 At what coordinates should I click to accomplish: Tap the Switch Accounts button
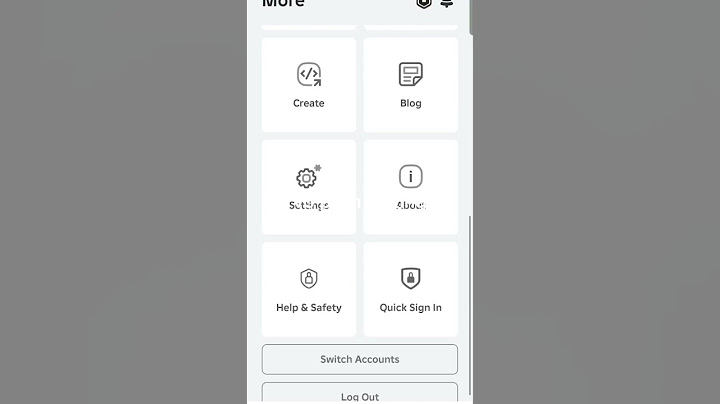(x=360, y=359)
